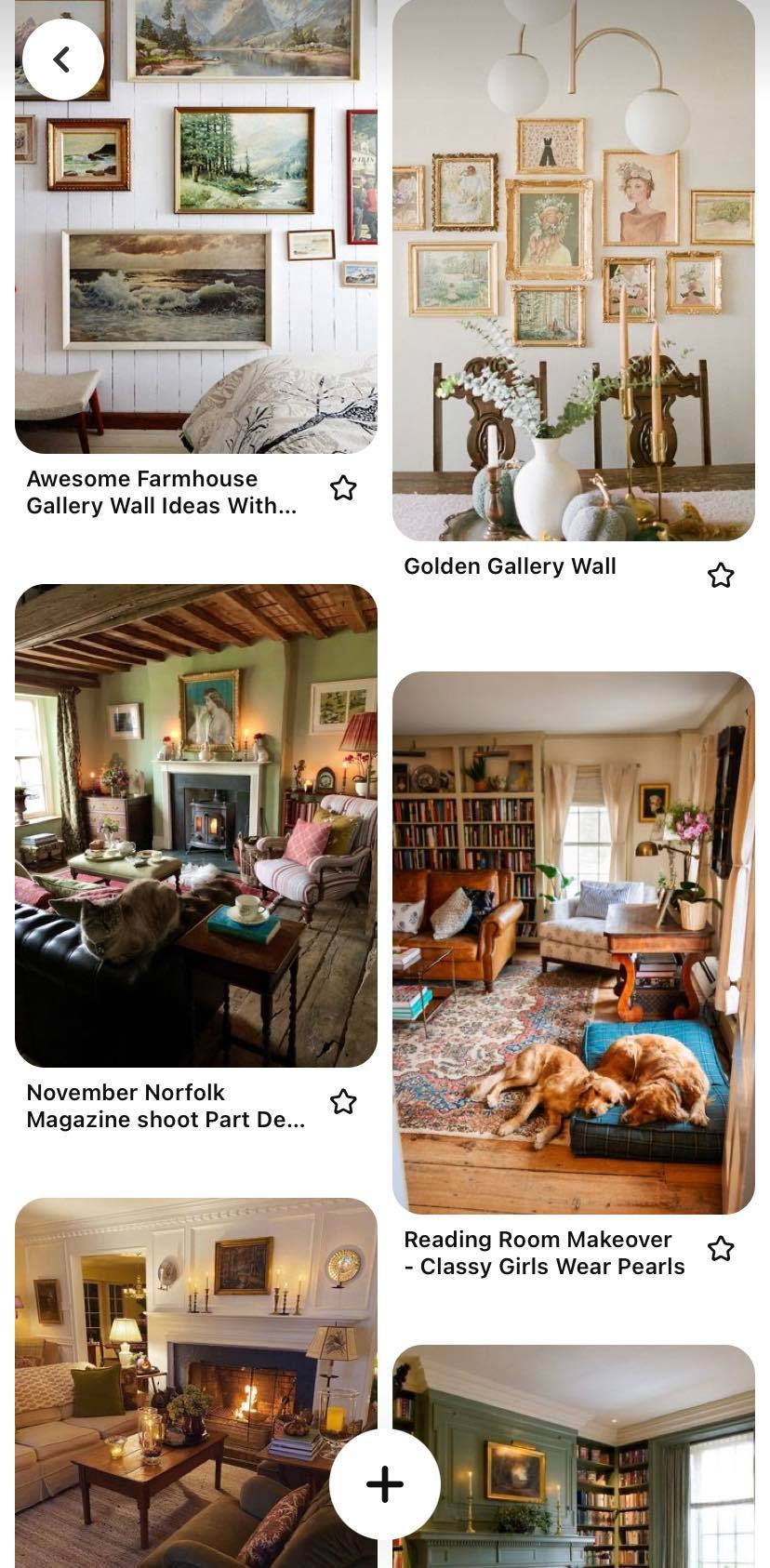Tap the plus floating action button
770x1568 pixels.
point(384,1483)
